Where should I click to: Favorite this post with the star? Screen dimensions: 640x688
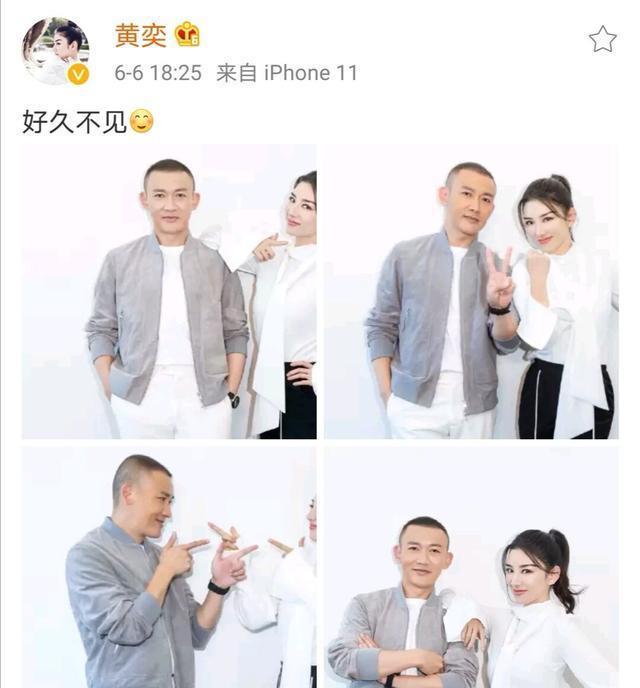[602, 40]
